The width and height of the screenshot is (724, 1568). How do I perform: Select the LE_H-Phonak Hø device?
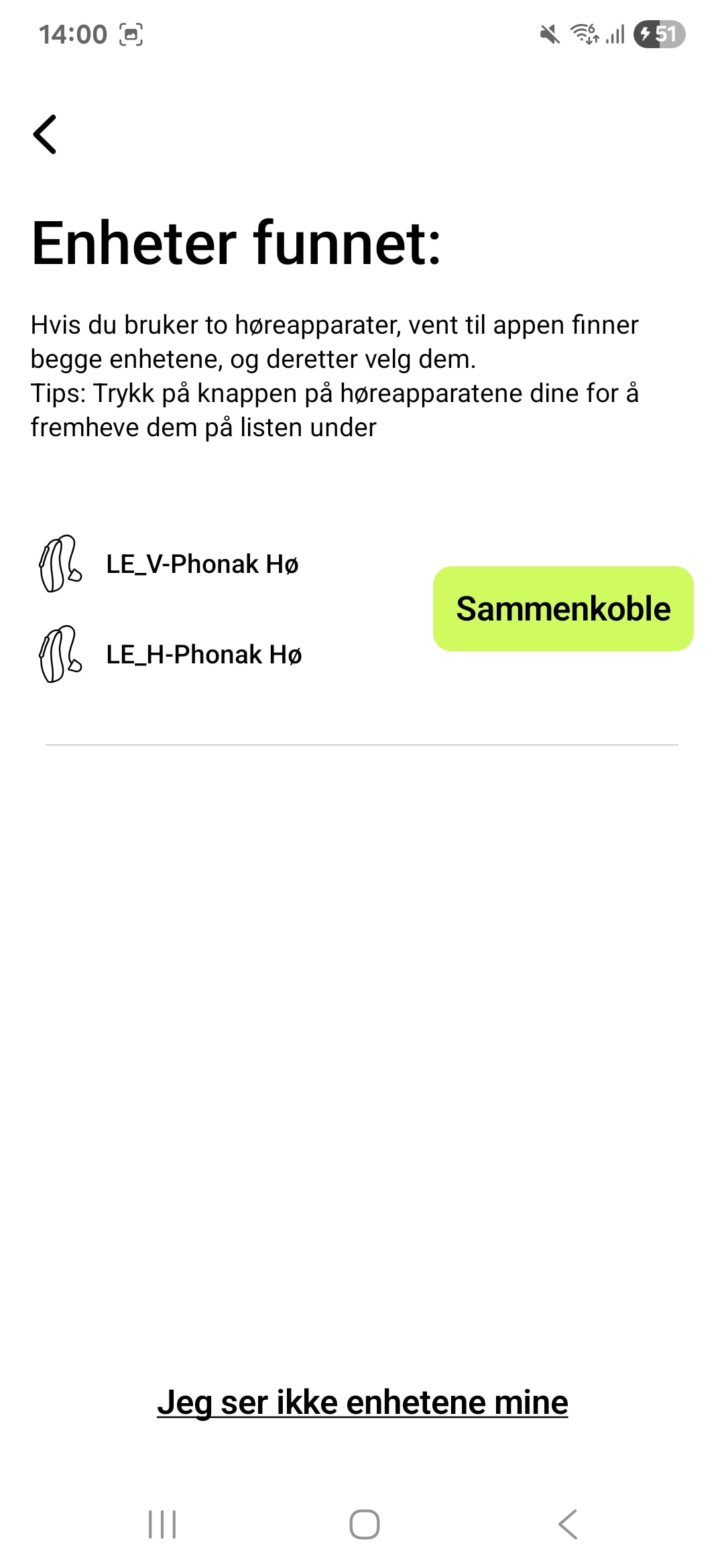(203, 655)
